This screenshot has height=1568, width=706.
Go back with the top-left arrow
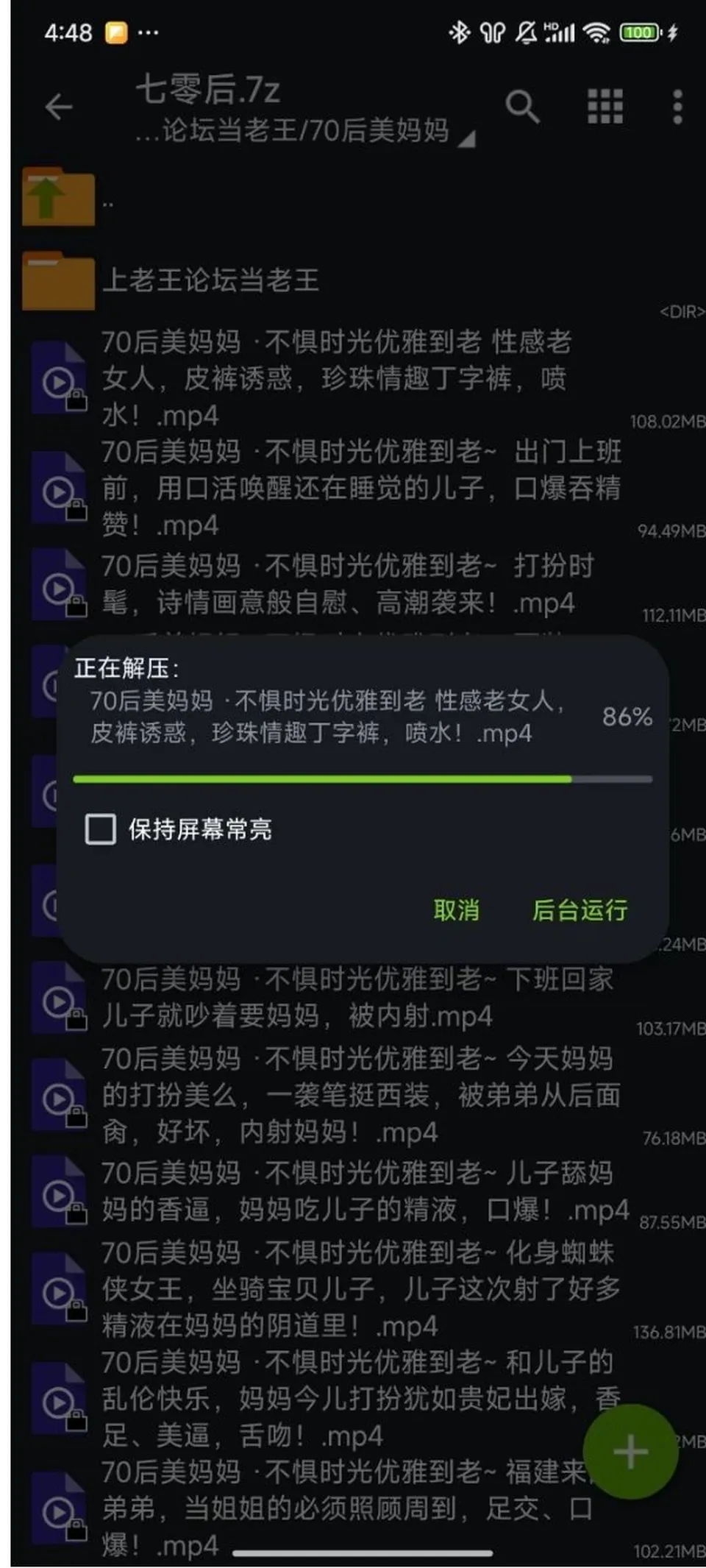(59, 107)
